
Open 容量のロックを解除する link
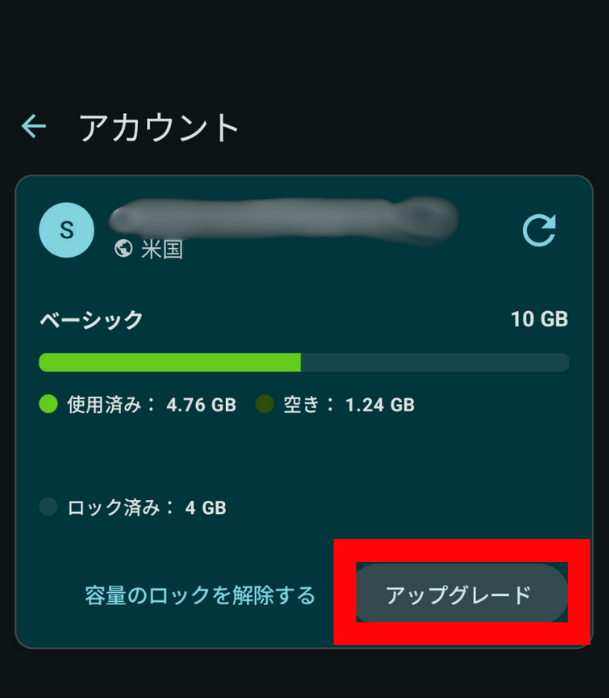click(200, 596)
